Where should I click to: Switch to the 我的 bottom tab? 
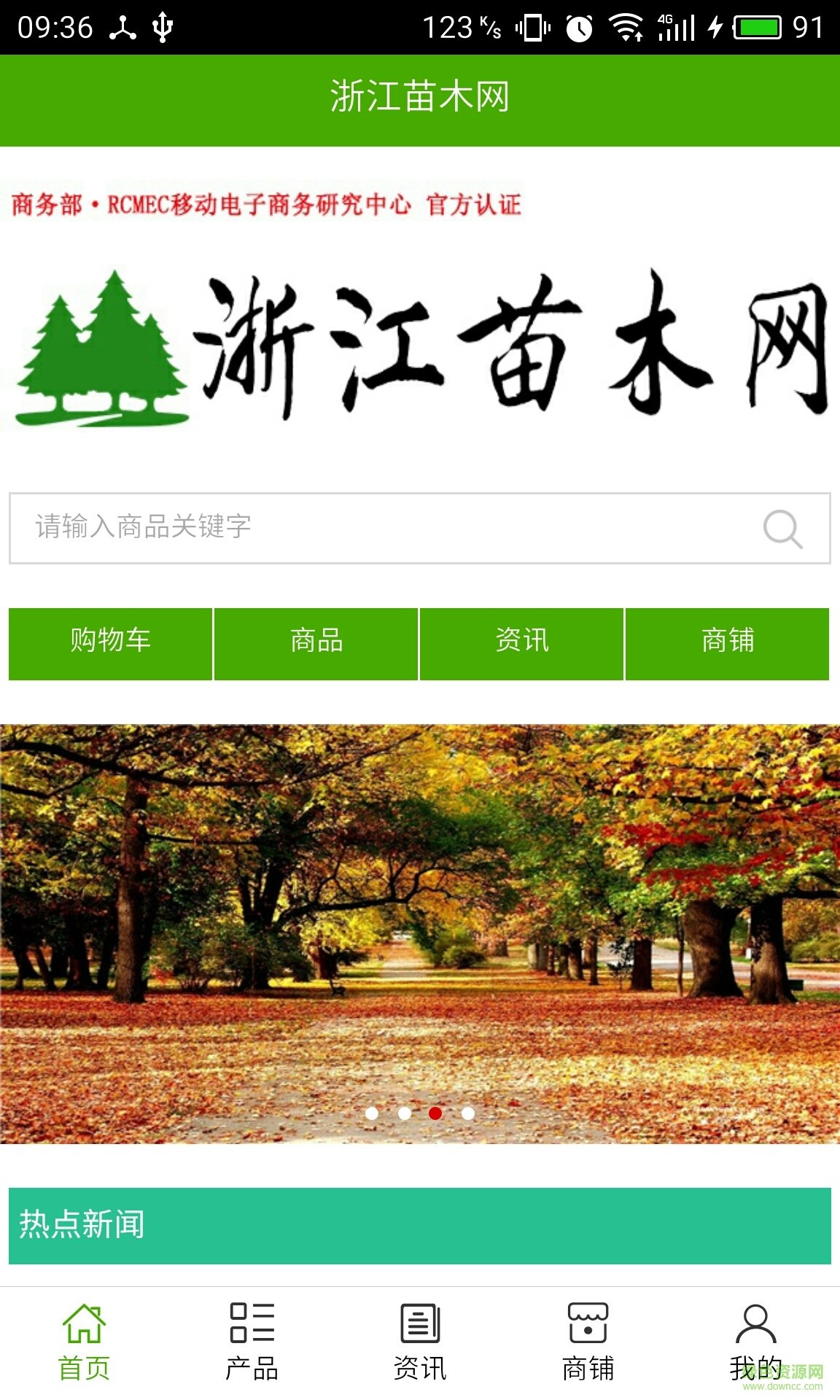click(755, 1343)
